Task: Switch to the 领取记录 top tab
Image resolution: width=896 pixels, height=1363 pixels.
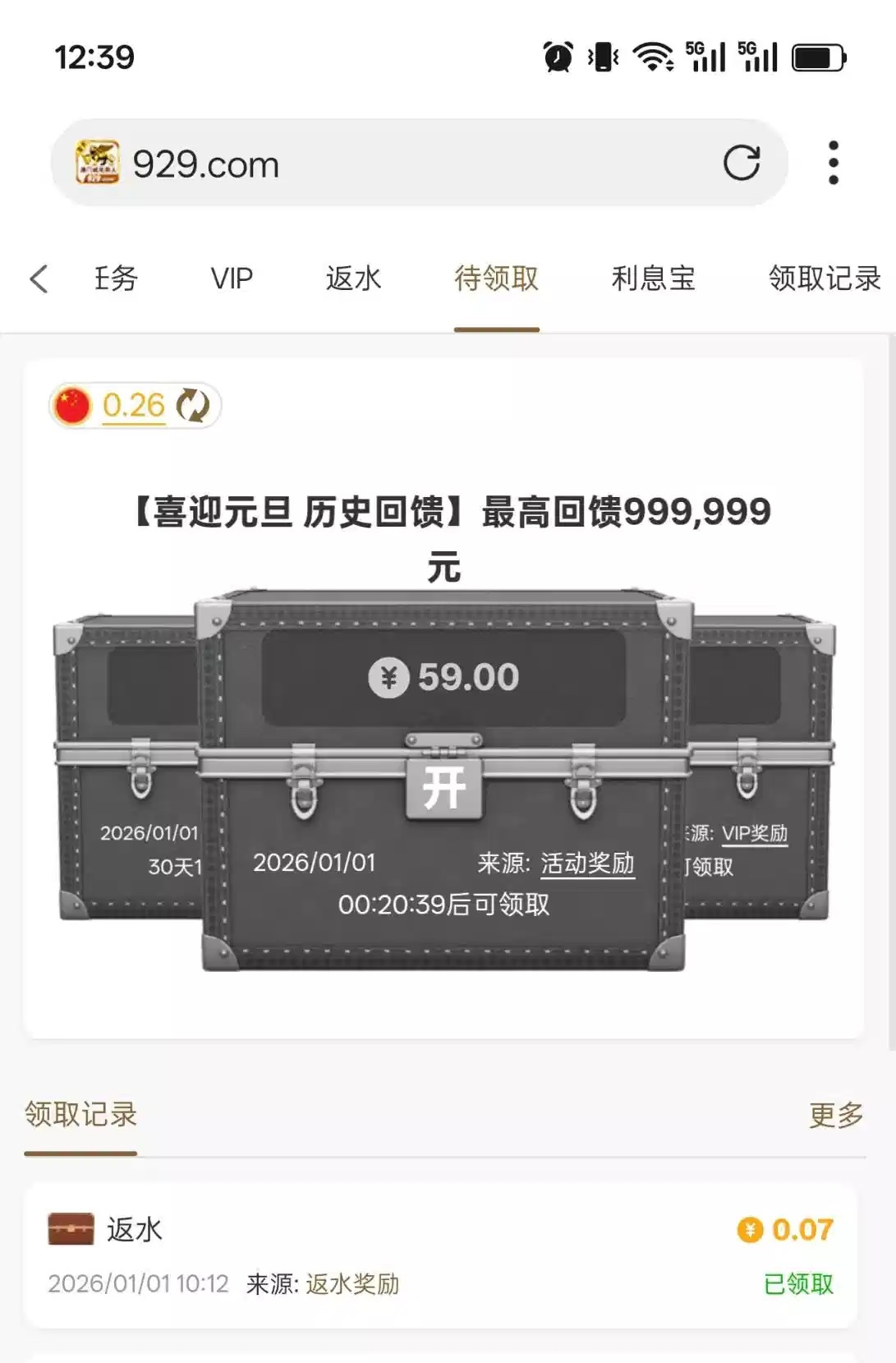Action: tap(824, 279)
